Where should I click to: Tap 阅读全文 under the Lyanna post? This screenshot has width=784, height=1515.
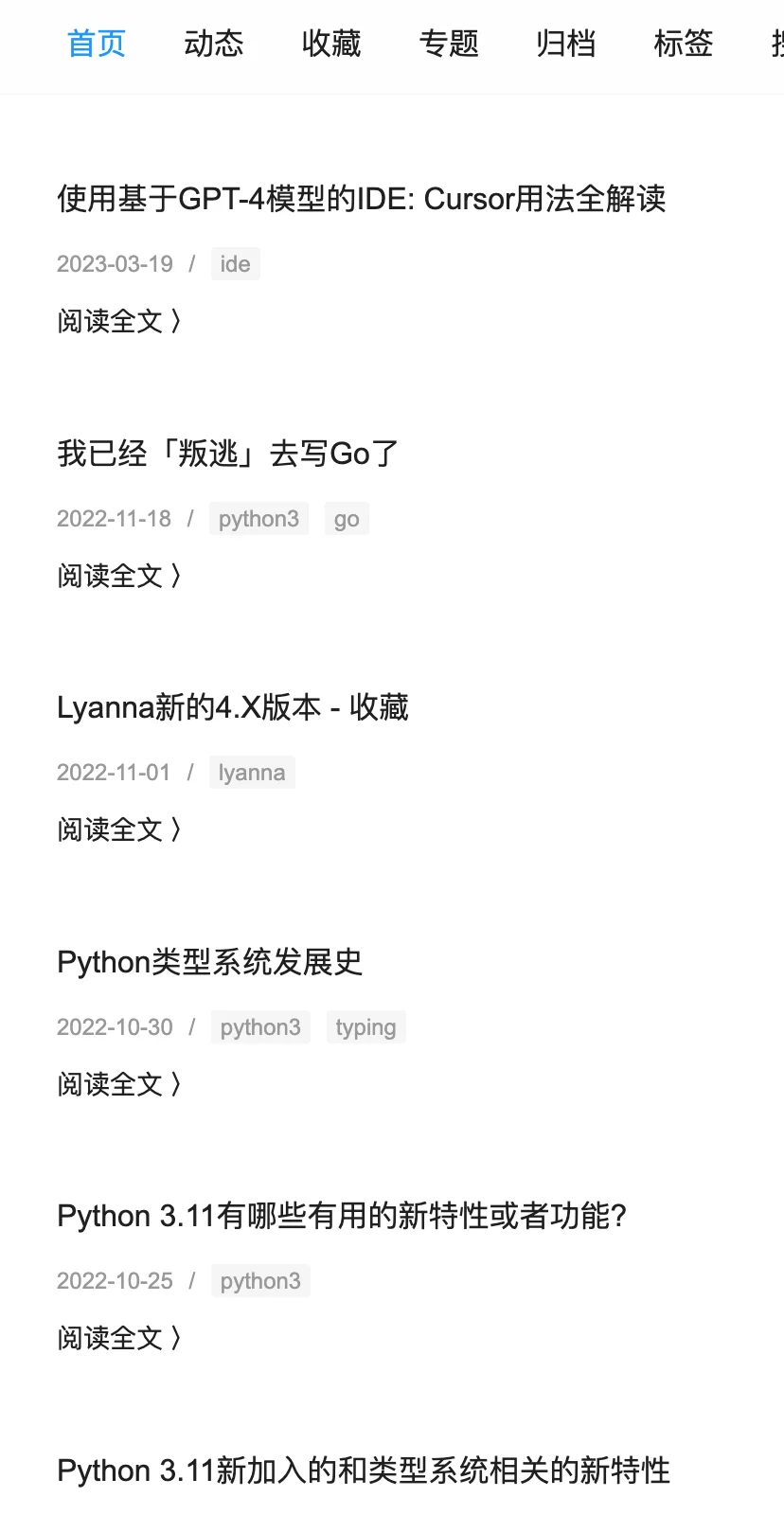[118, 829]
